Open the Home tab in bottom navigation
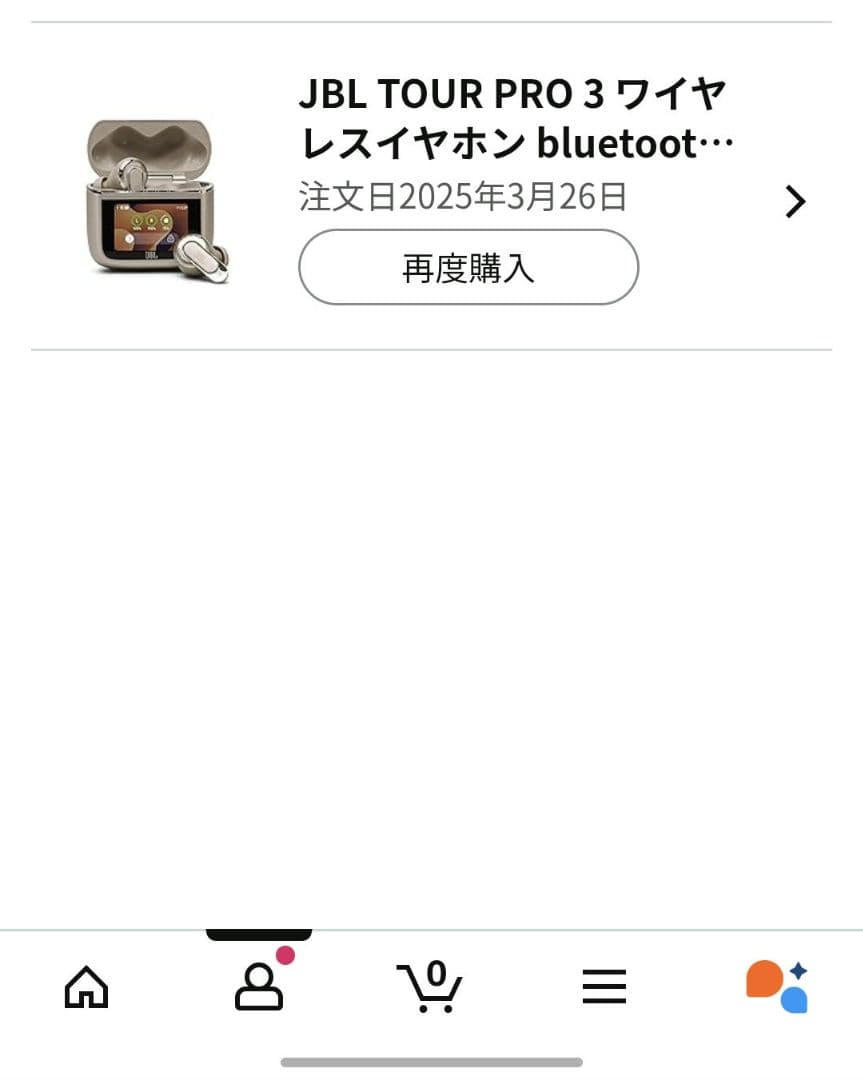This screenshot has width=863, height=1080. (x=85, y=988)
